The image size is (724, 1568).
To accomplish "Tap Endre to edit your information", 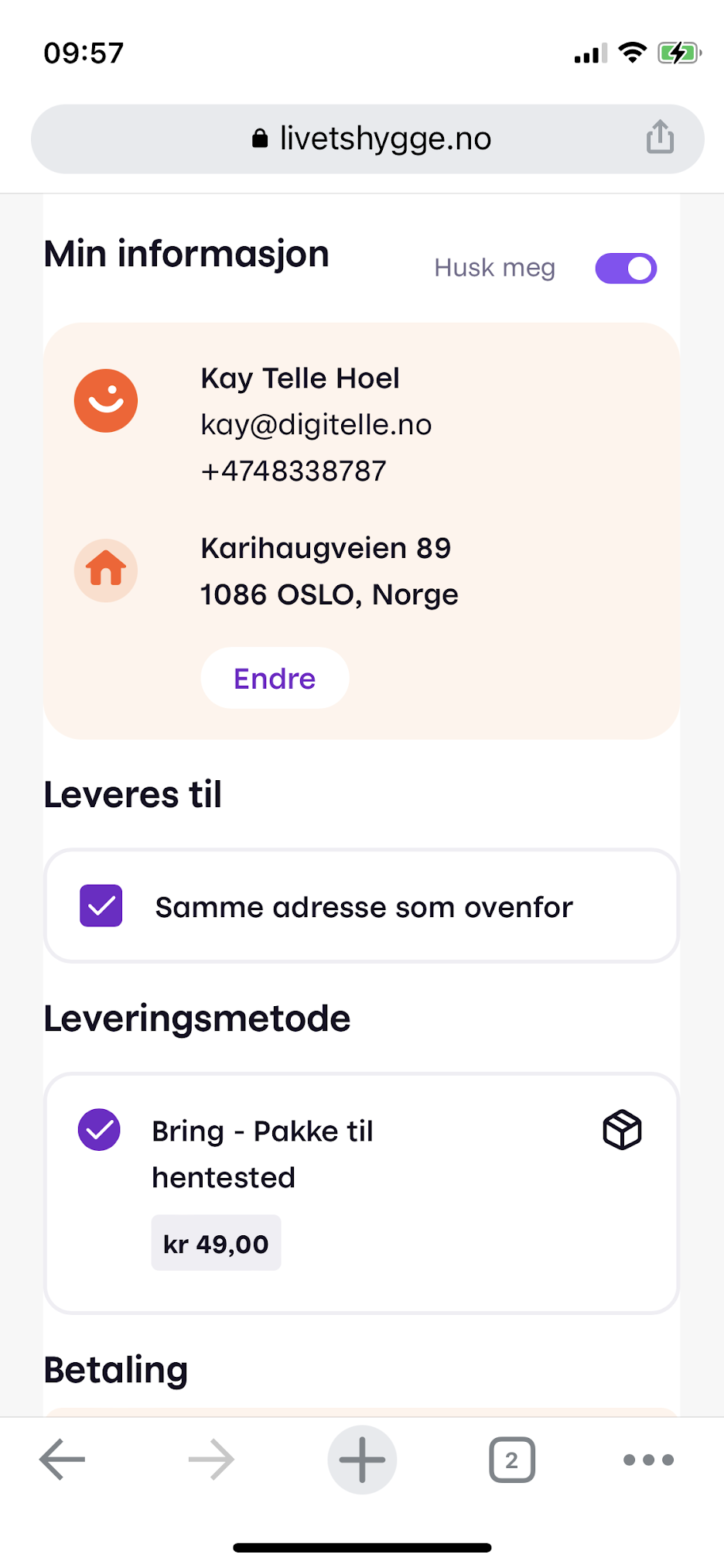I will point(275,678).
